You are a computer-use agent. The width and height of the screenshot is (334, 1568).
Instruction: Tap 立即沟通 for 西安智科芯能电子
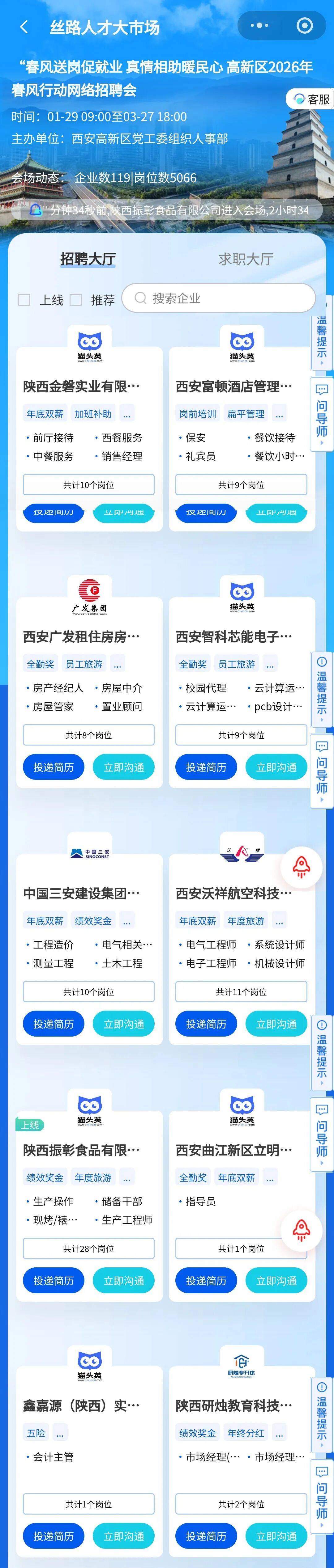276,767
